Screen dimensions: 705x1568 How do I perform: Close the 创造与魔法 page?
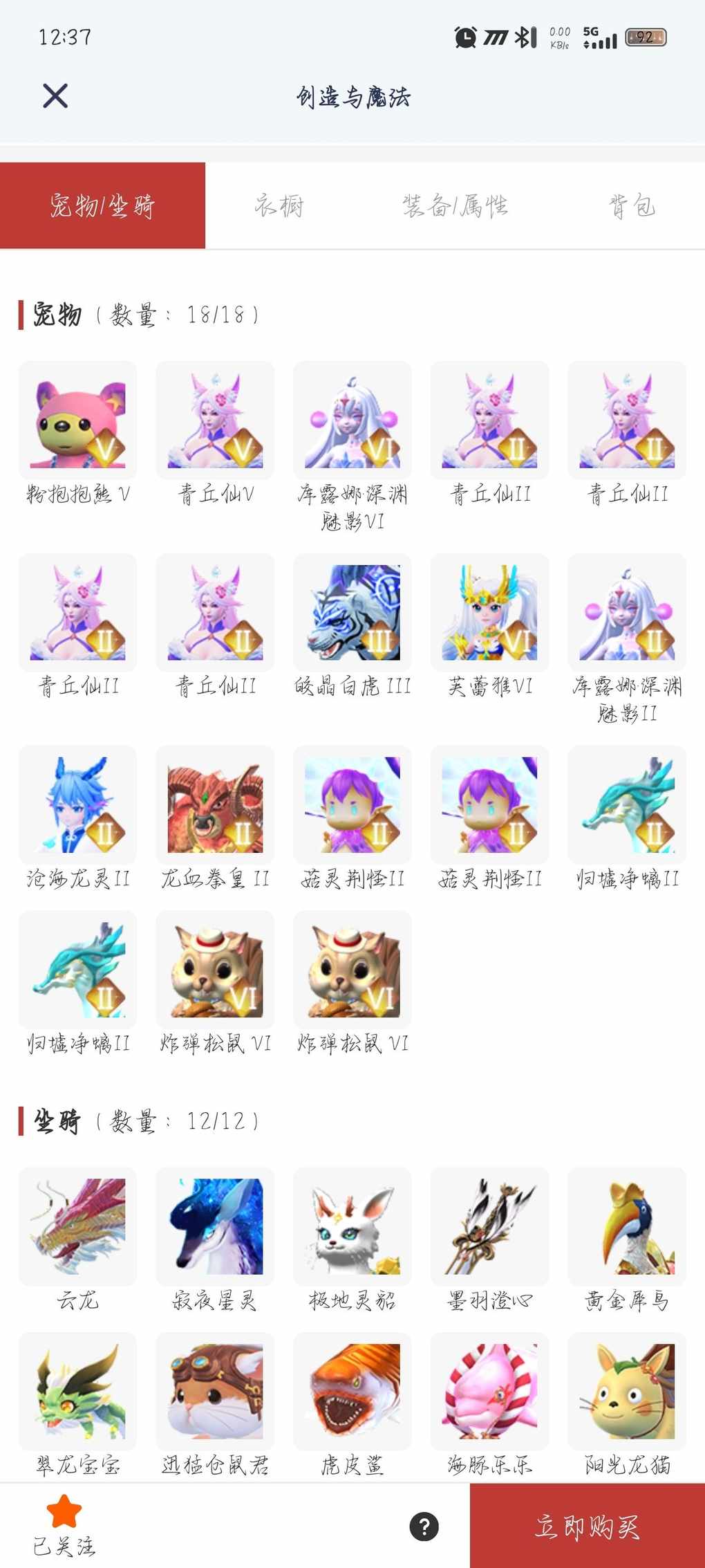tap(55, 96)
